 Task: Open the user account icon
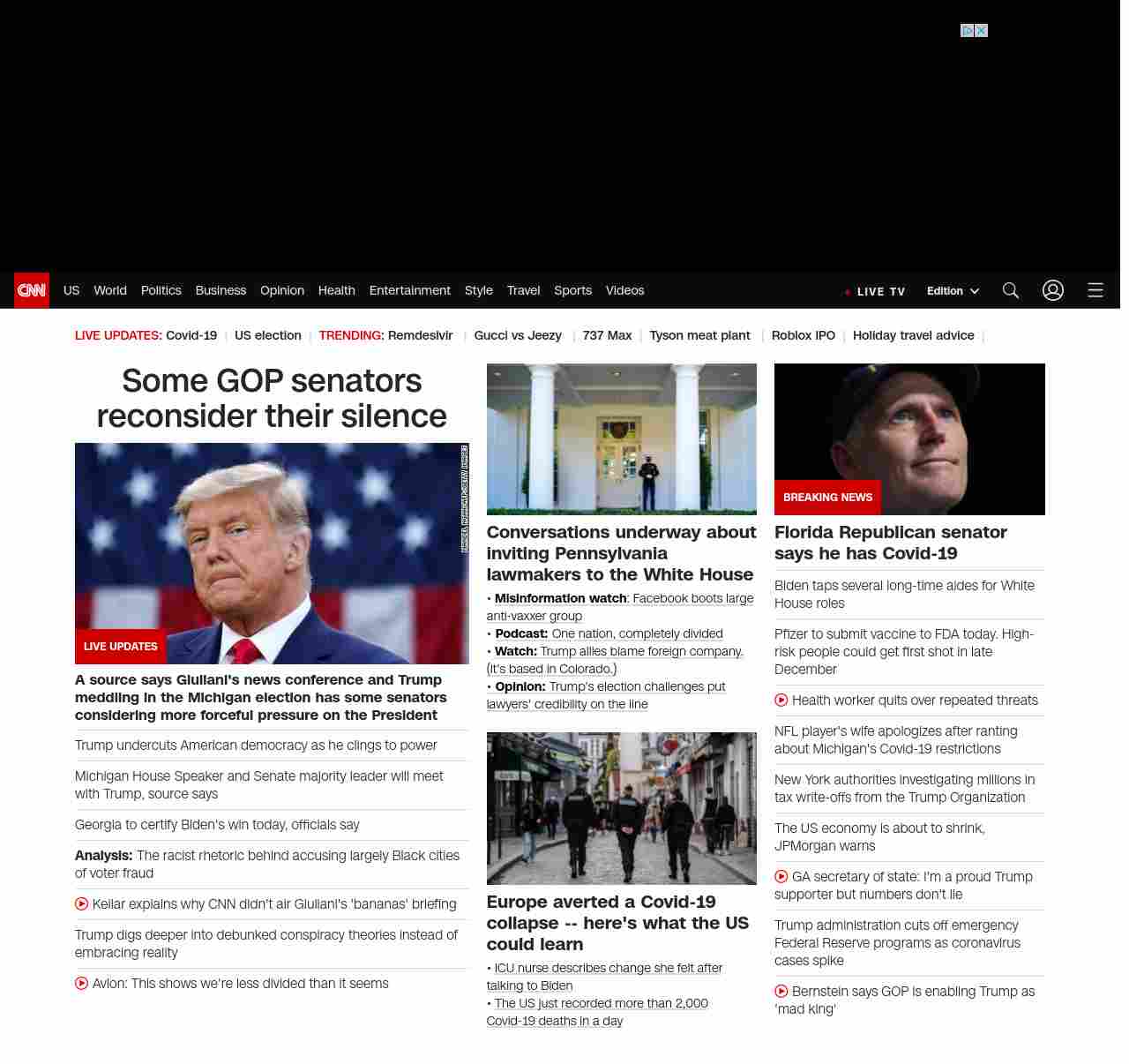1053,290
